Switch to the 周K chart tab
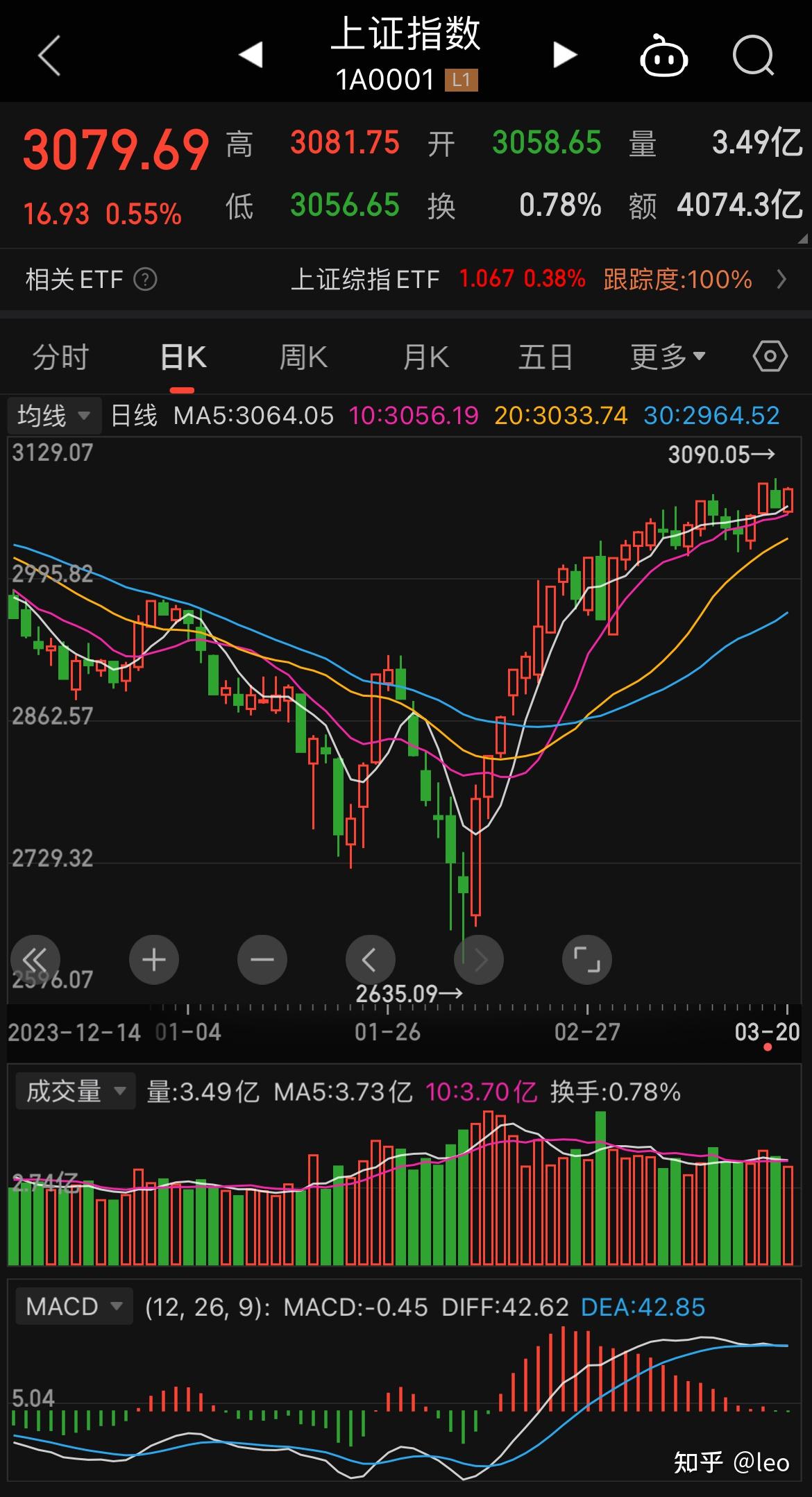This screenshot has width=812, height=1497. coord(303,357)
